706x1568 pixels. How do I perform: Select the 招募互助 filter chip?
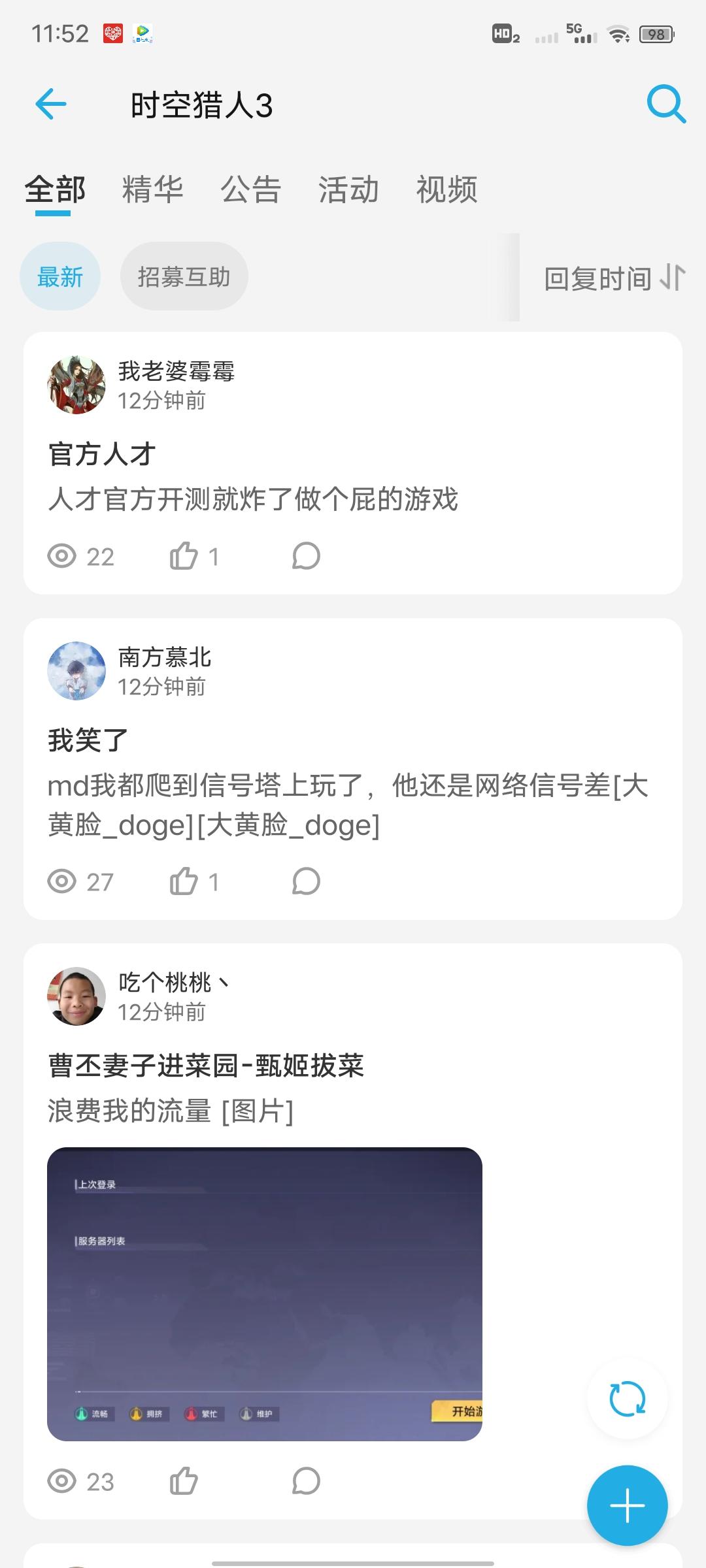click(184, 276)
